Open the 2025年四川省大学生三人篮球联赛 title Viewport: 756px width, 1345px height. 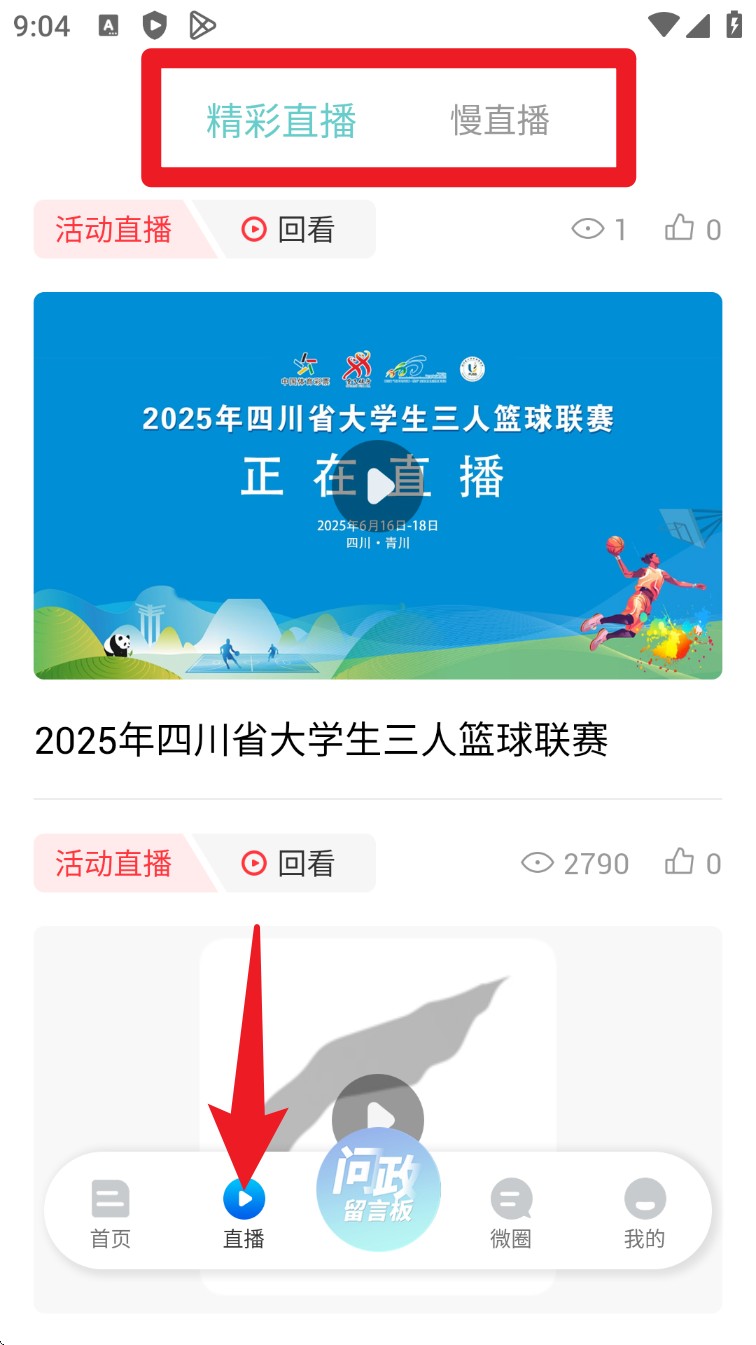(321, 741)
